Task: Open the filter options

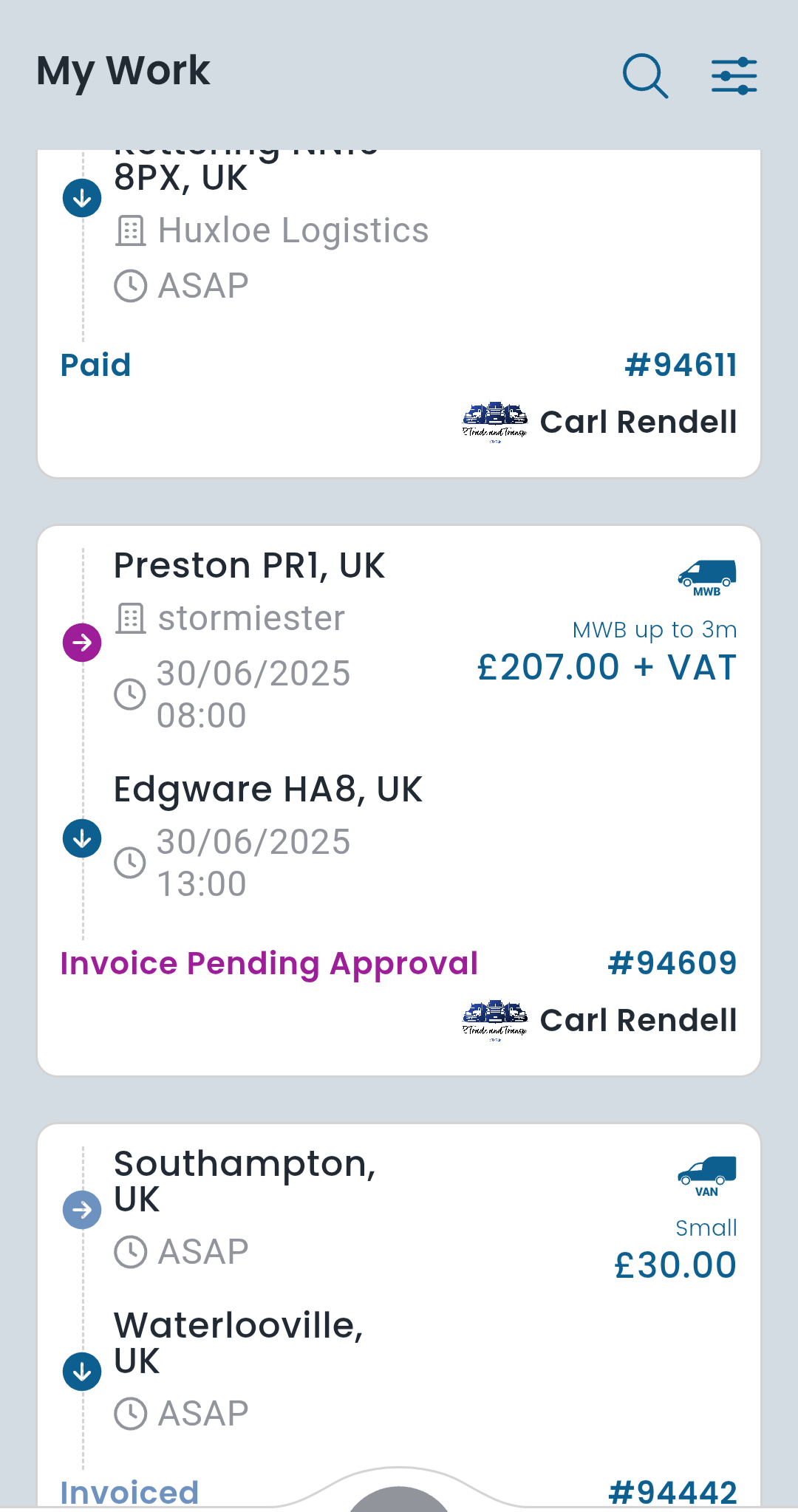Action: pyautogui.click(x=732, y=75)
